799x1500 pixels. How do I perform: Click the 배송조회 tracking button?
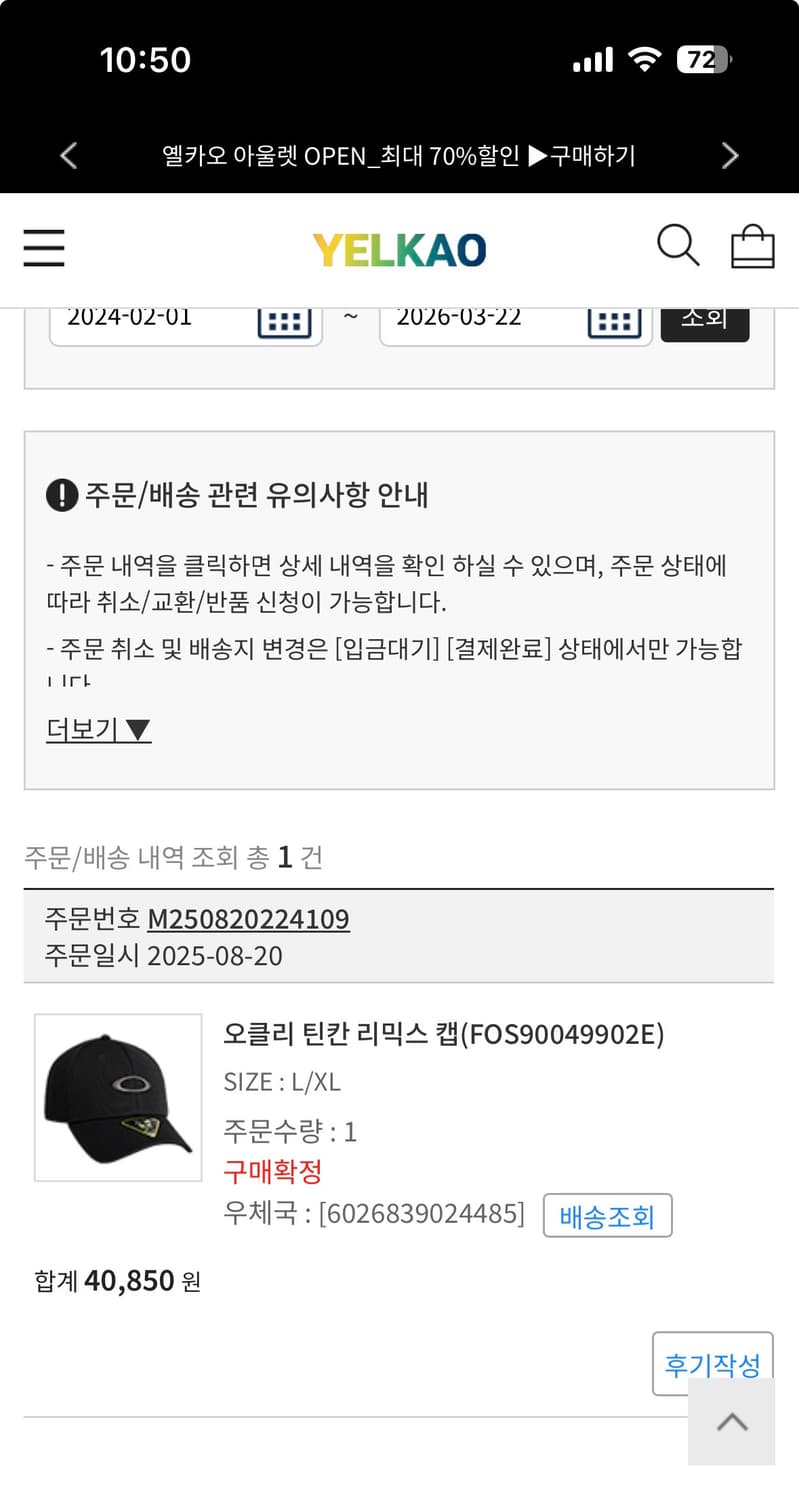[607, 1215]
